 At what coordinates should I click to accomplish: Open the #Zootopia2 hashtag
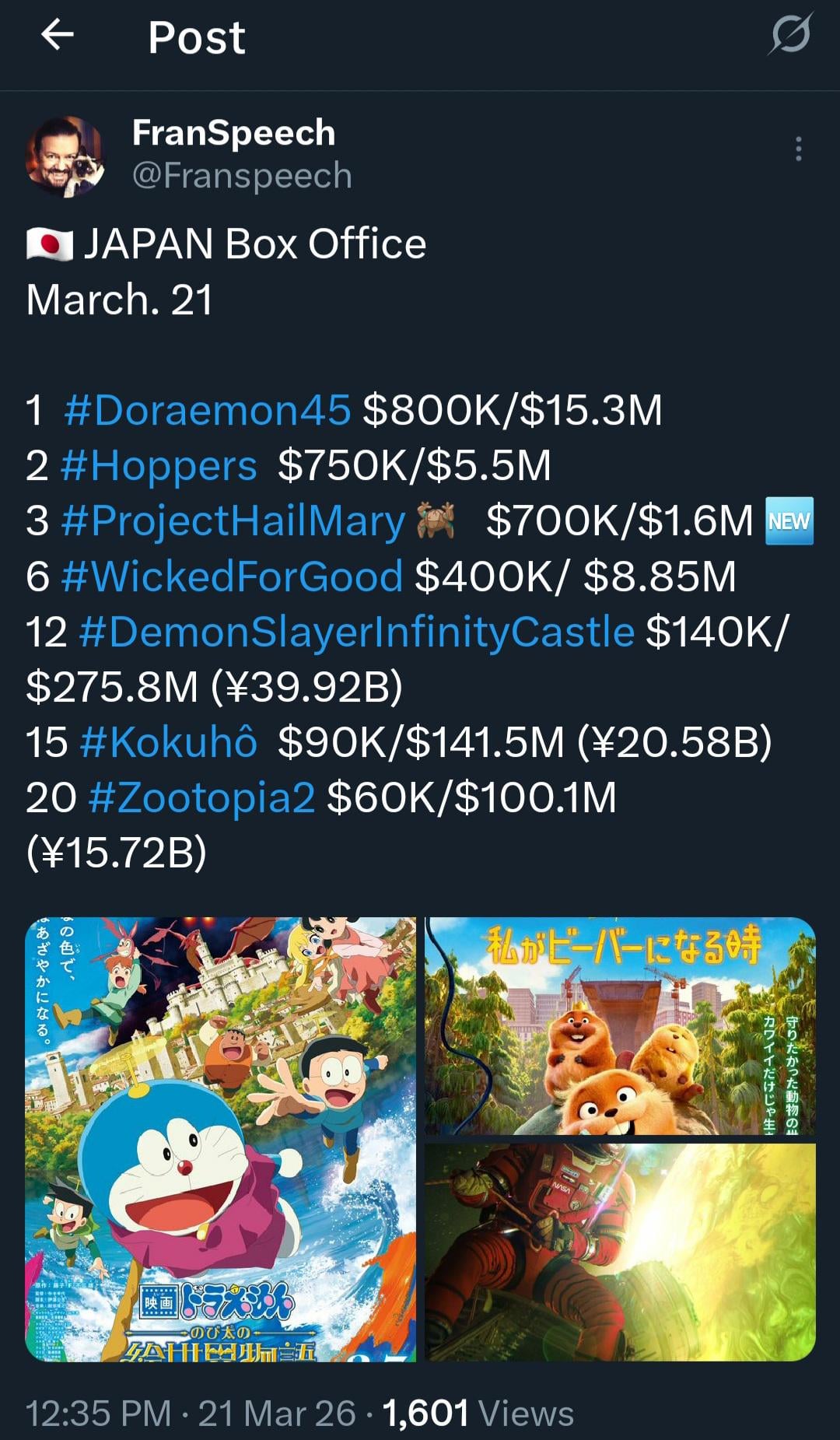pyautogui.click(x=201, y=797)
